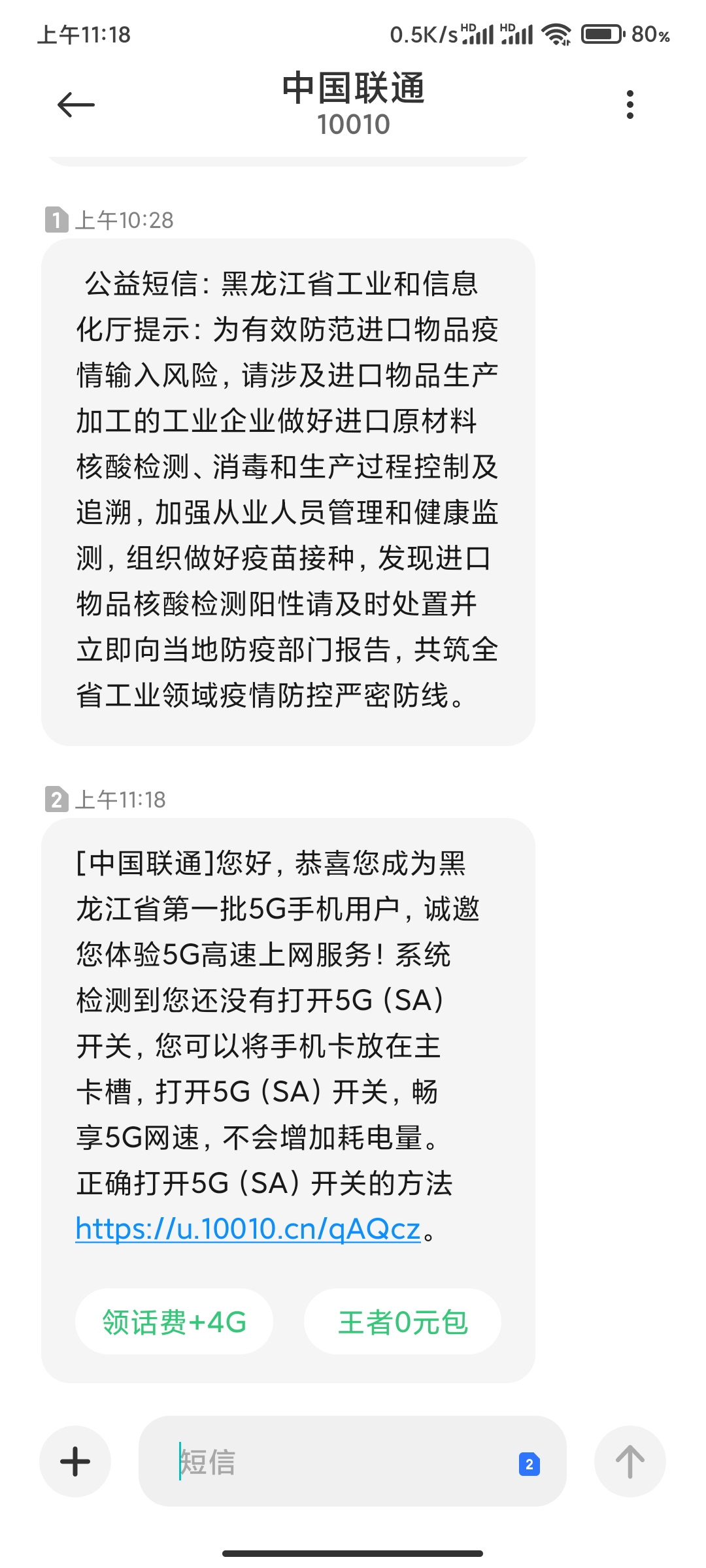Open the https://u.10010.cn/qAQcz link

tap(248, 1229)
